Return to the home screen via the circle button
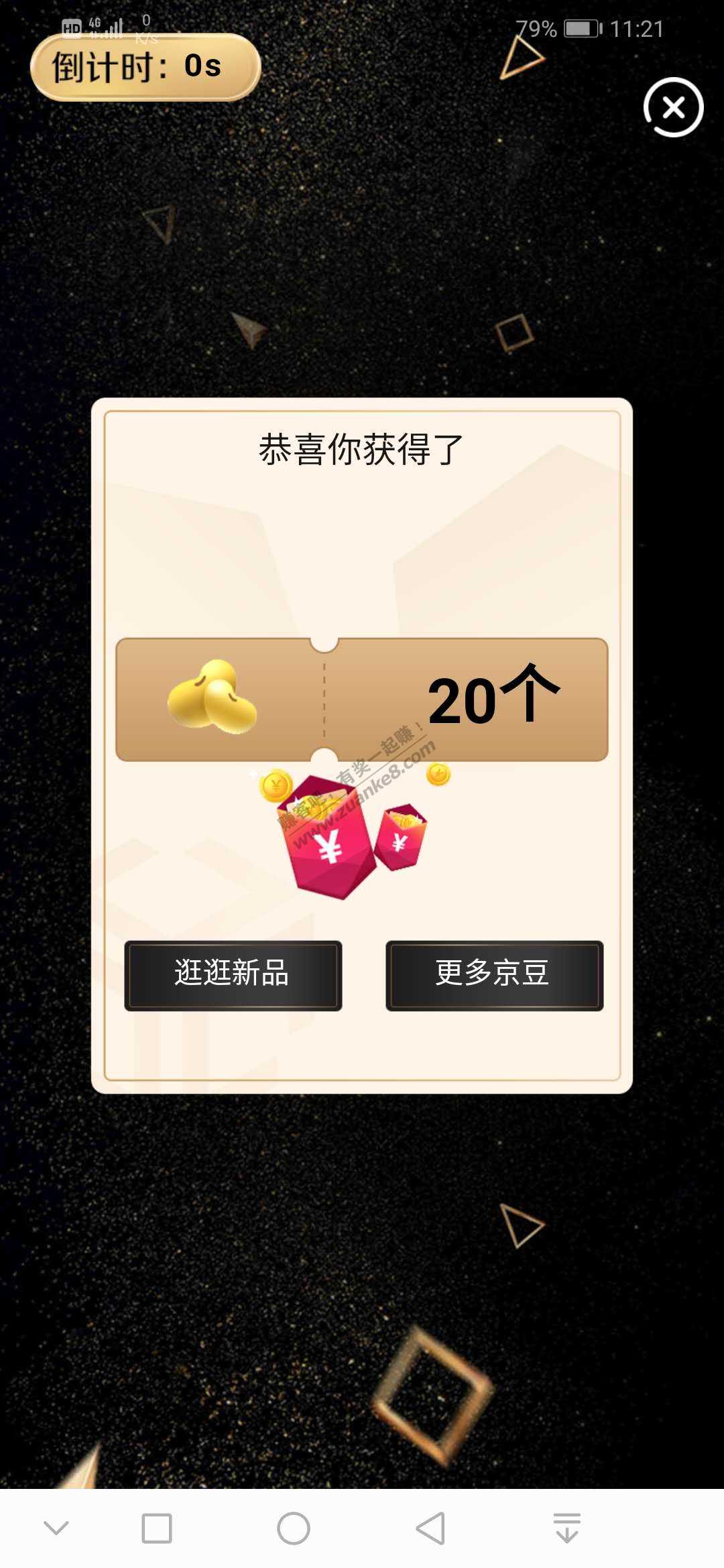This screenshot has height=1568, width=724. (294, 1528)
